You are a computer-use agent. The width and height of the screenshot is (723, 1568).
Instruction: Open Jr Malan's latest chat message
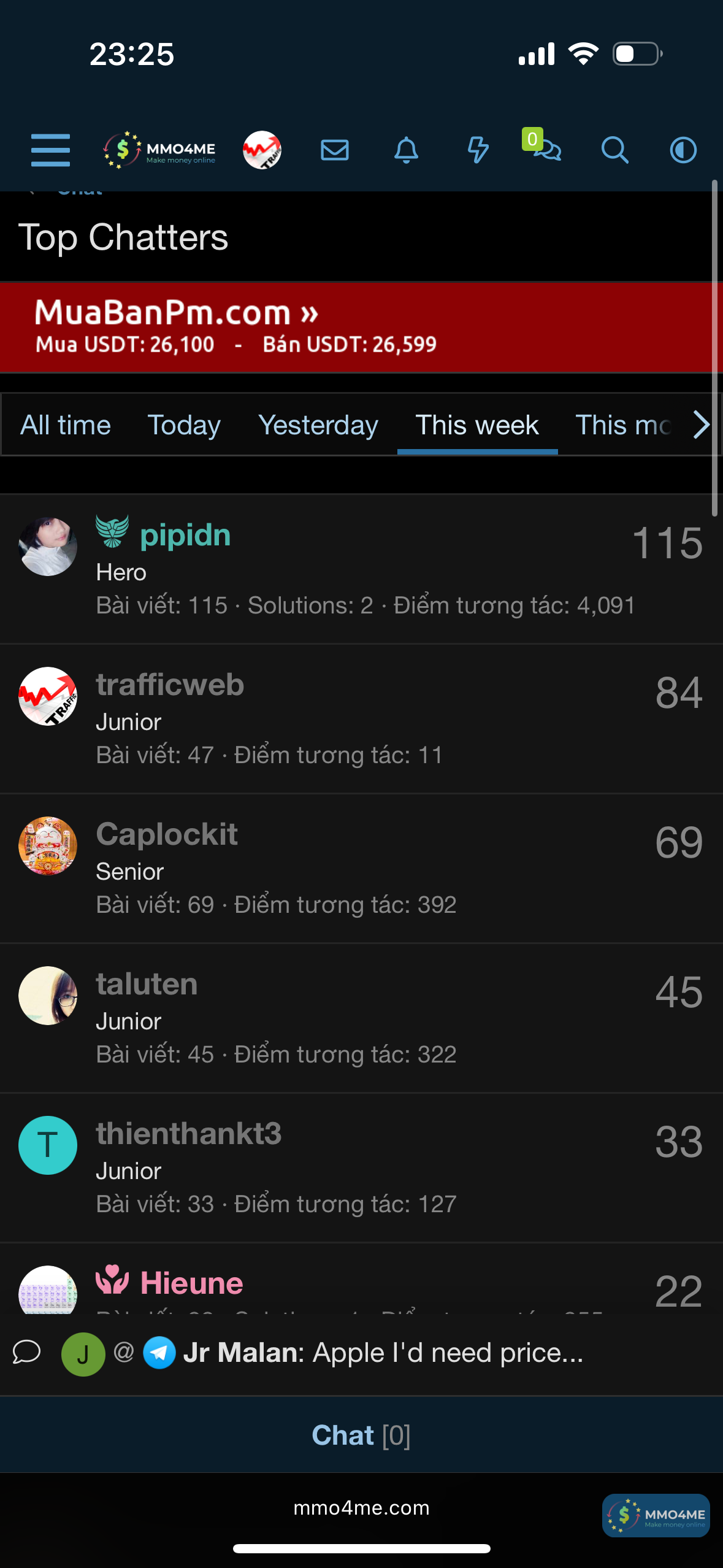[383, 1353]
